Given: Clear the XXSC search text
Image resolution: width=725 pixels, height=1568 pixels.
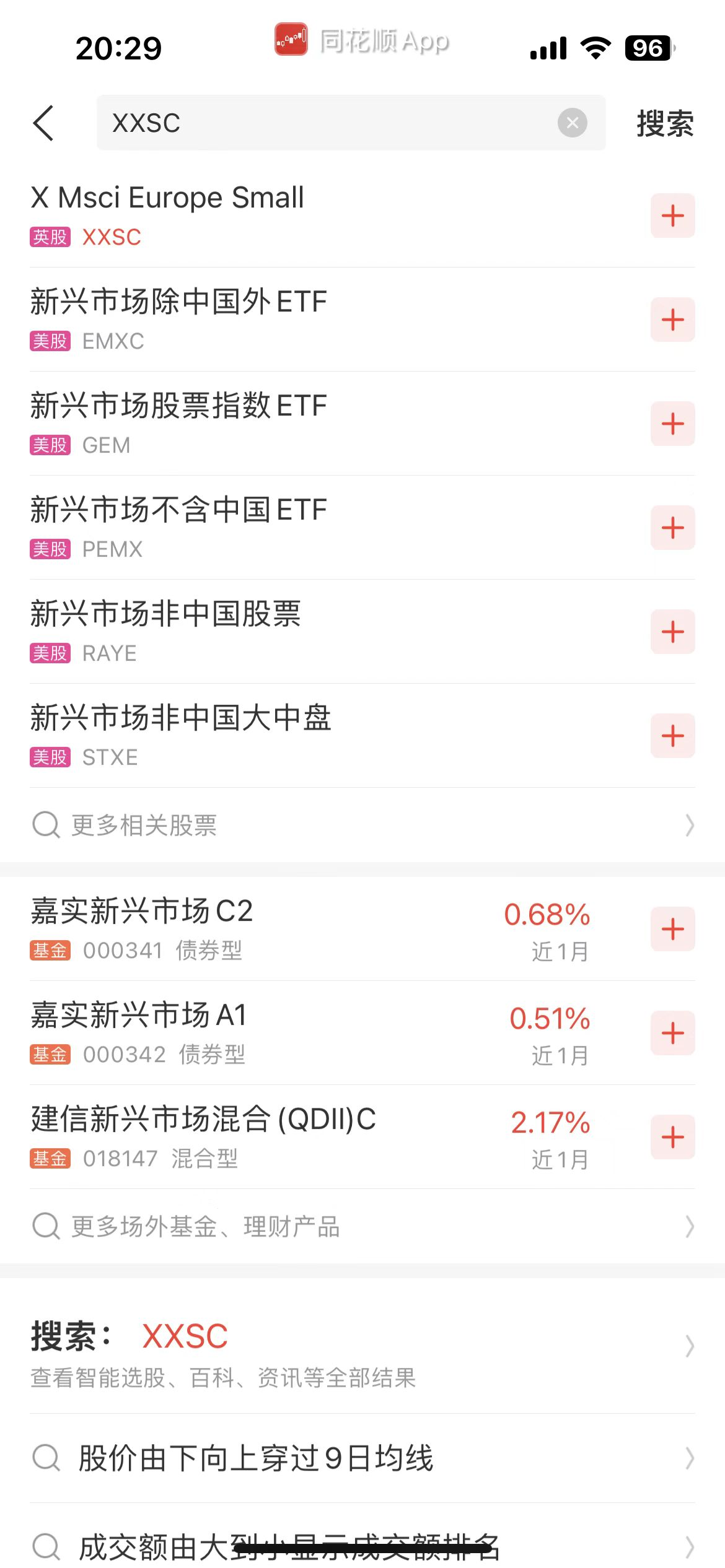Looking at the screenshot, I should click(x=572, y=123).
